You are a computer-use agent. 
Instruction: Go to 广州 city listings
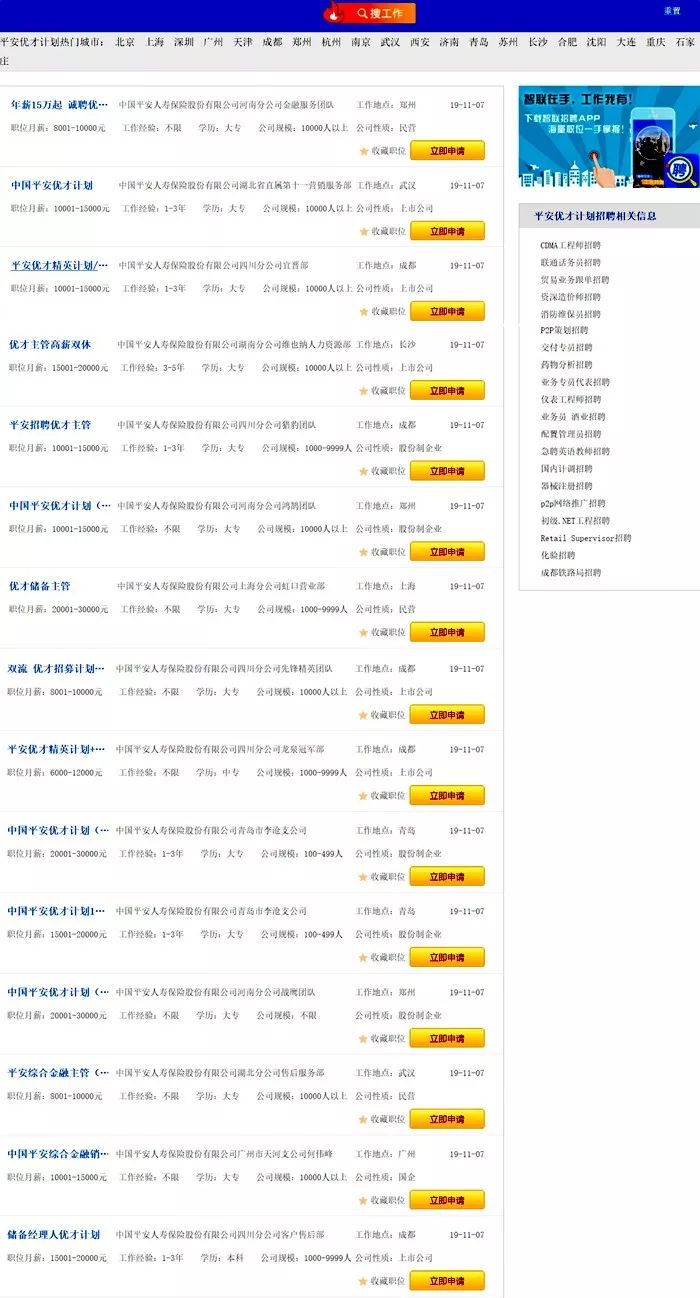[213, 42]
